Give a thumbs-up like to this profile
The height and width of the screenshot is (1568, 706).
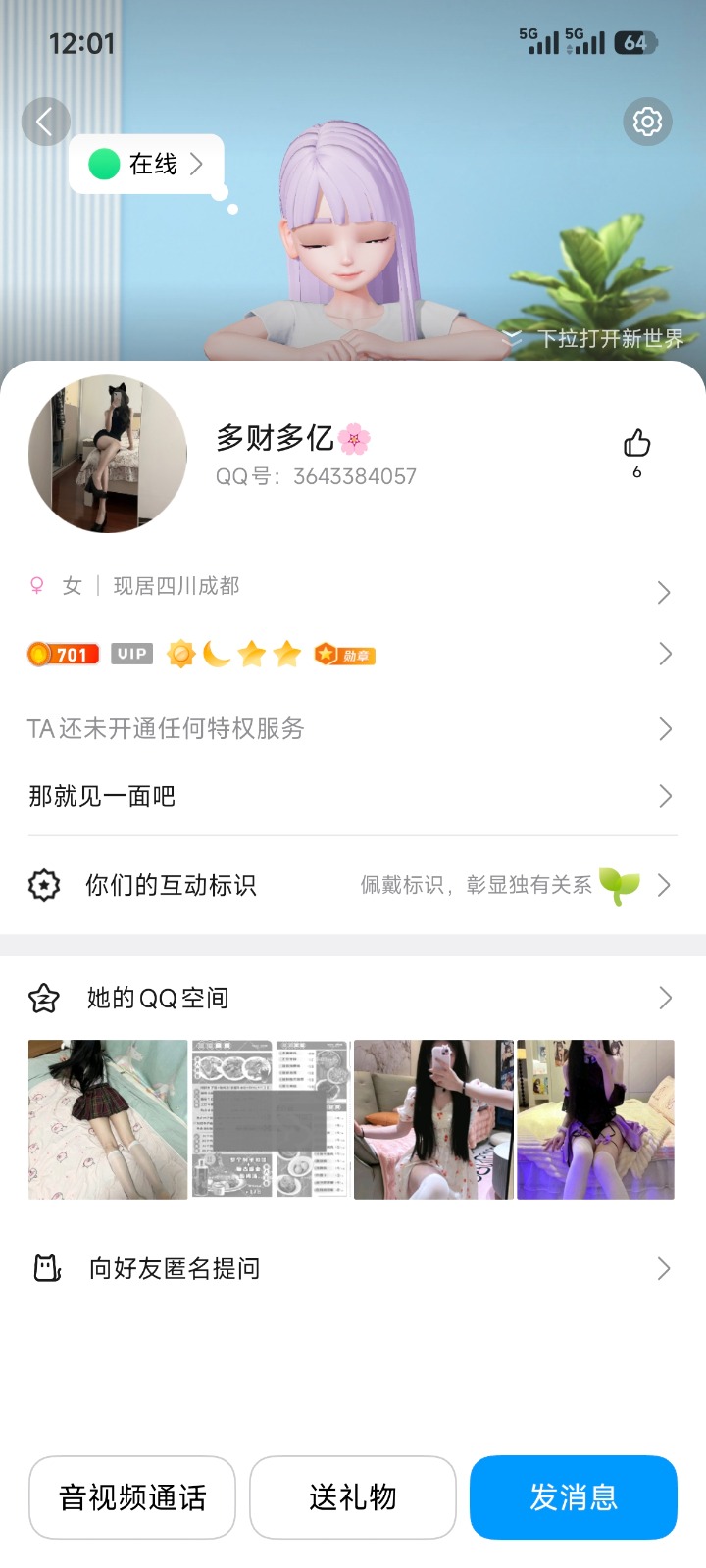pos(637,444)
